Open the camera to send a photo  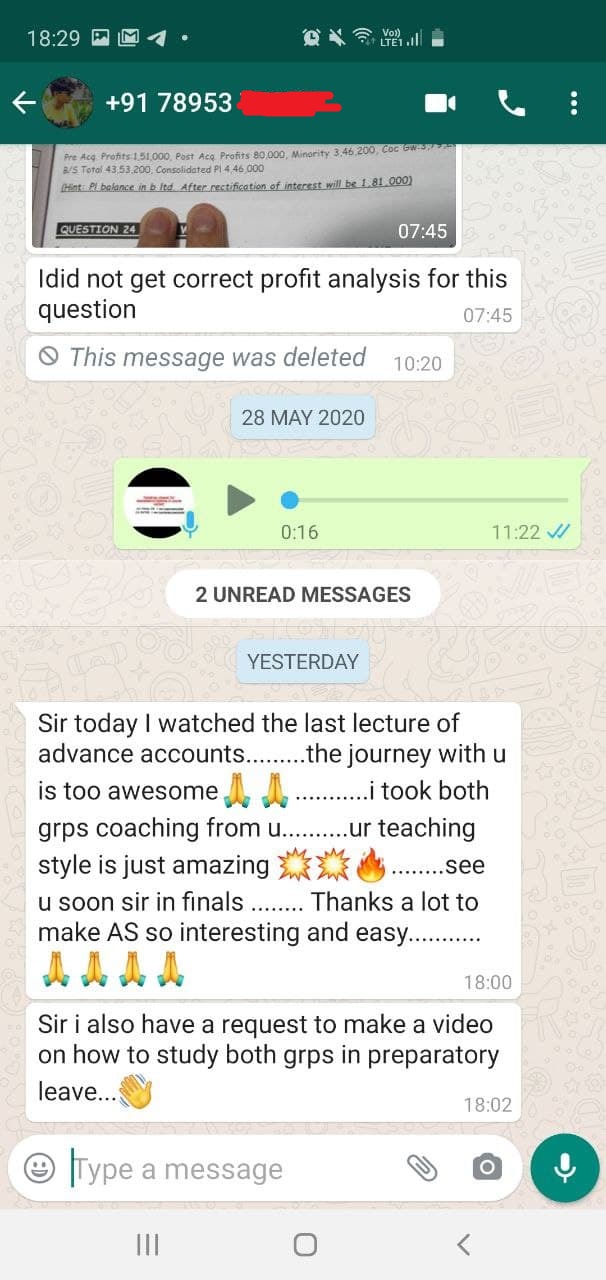tap(487, 1168)
